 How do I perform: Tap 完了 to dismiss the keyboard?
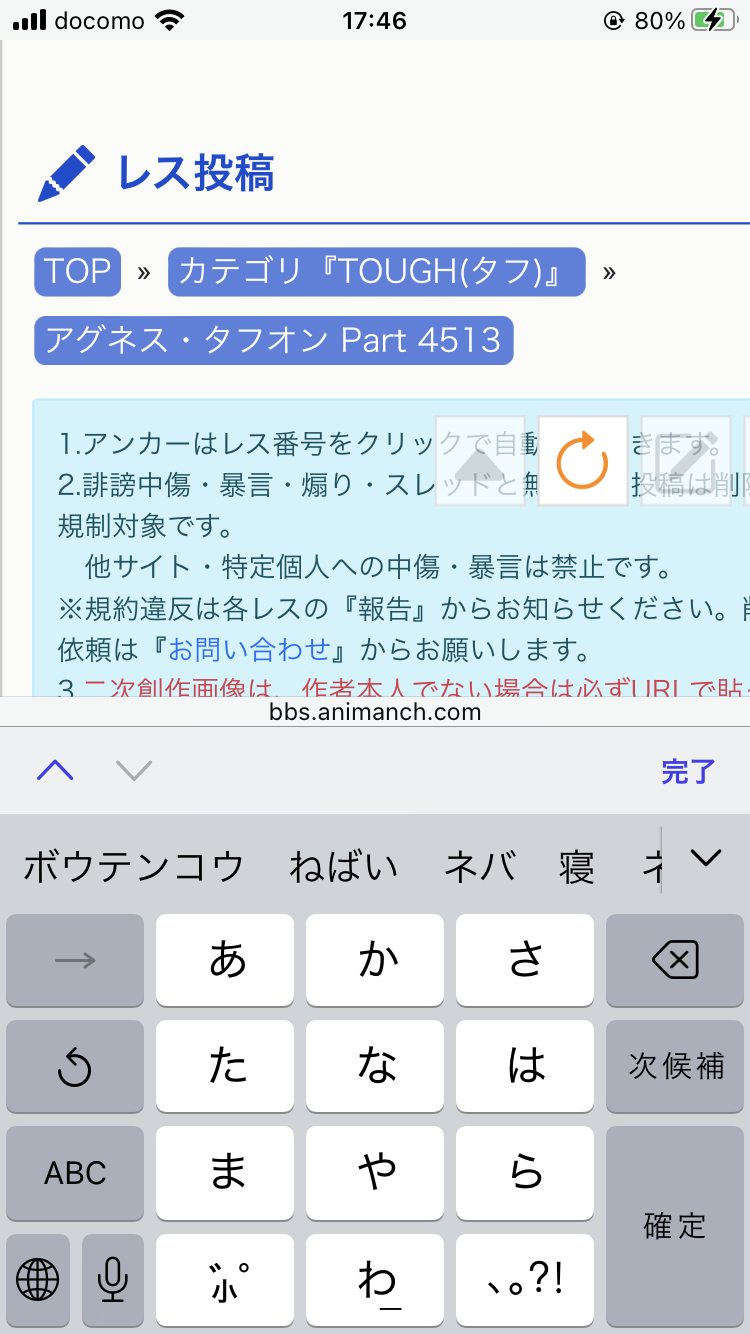pyautogui.click(x=689, y=771)
